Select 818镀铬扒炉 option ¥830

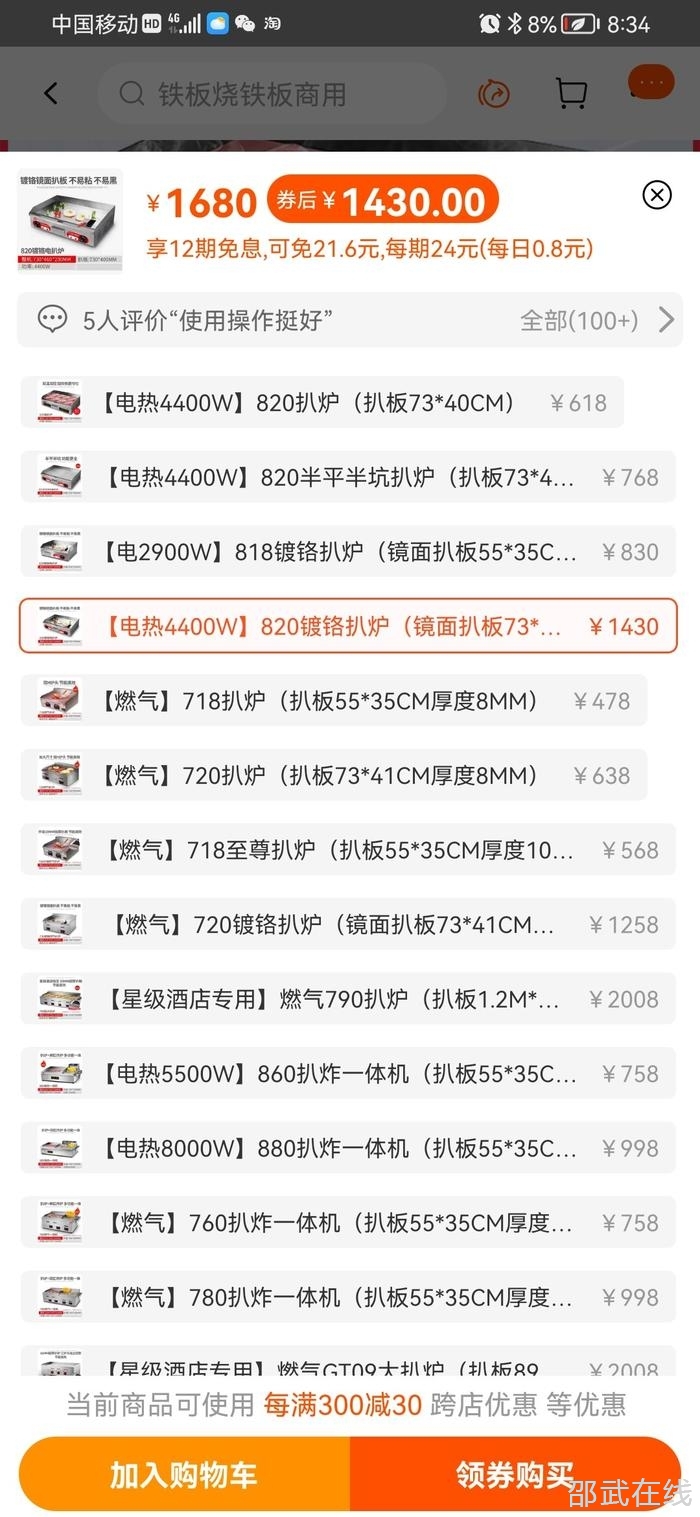348,552
